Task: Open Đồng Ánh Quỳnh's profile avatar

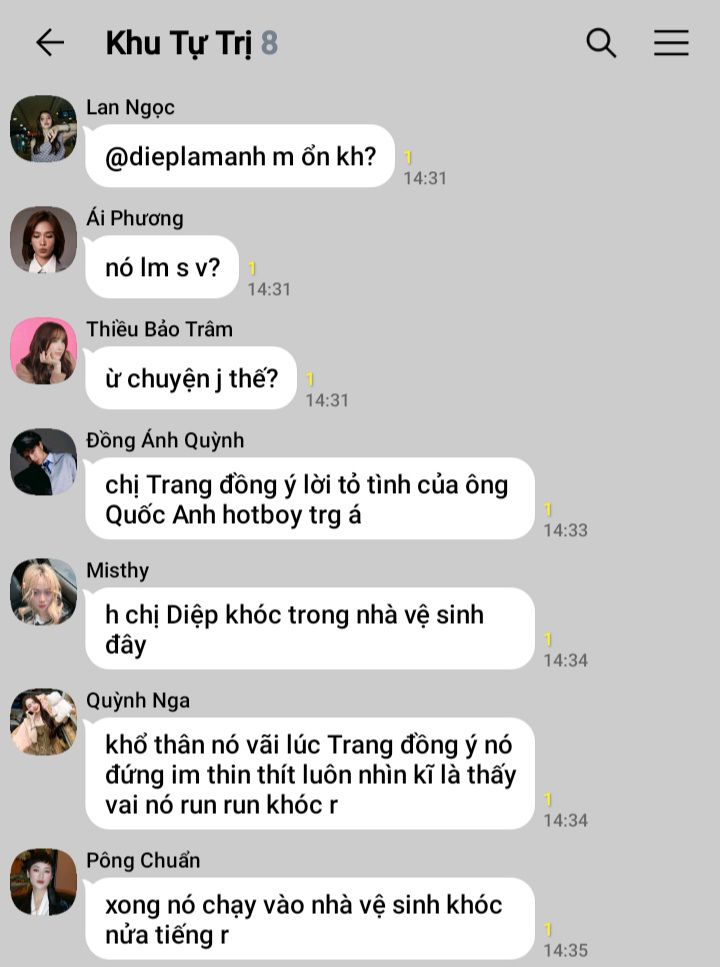Action: click(43, 462)
